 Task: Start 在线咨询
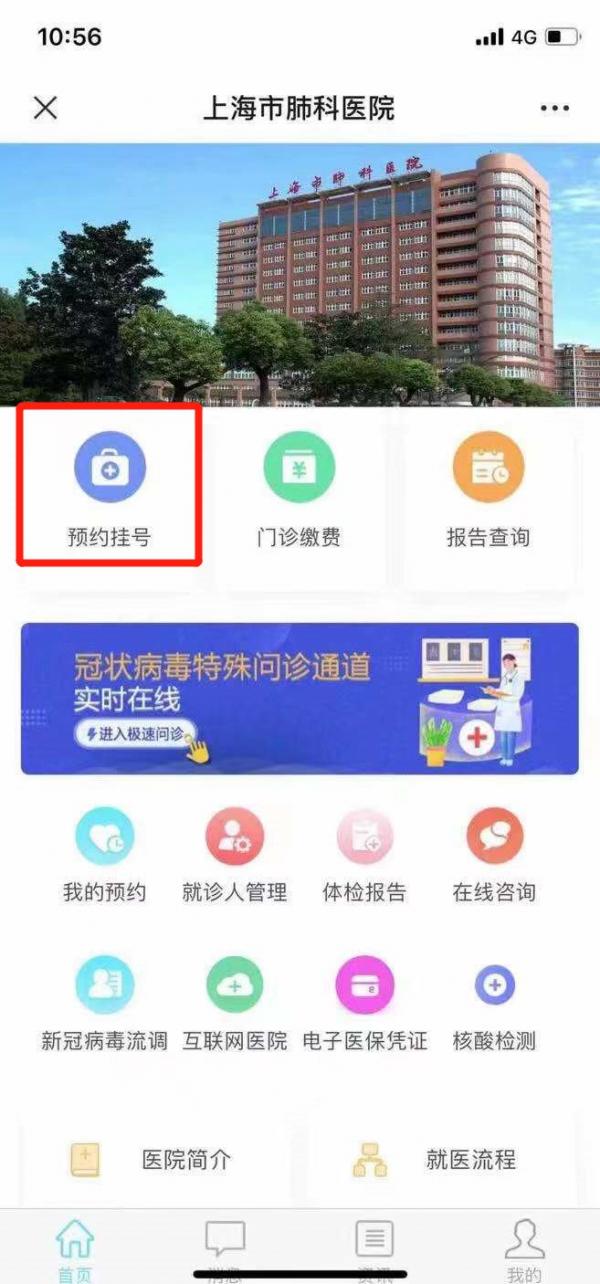tap(494, 853)
